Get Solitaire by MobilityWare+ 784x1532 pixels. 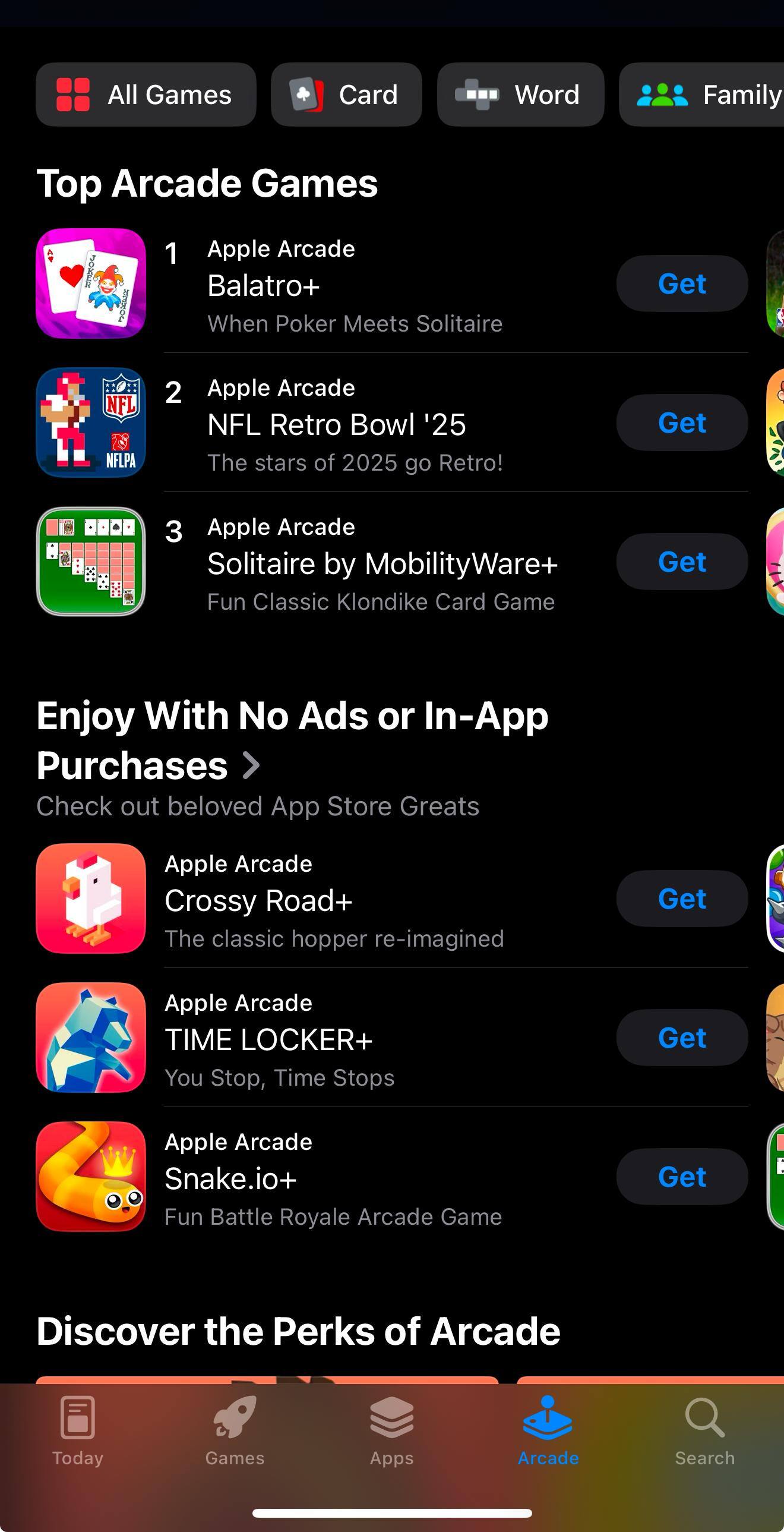pyautogui.click(x=681, y=562)
